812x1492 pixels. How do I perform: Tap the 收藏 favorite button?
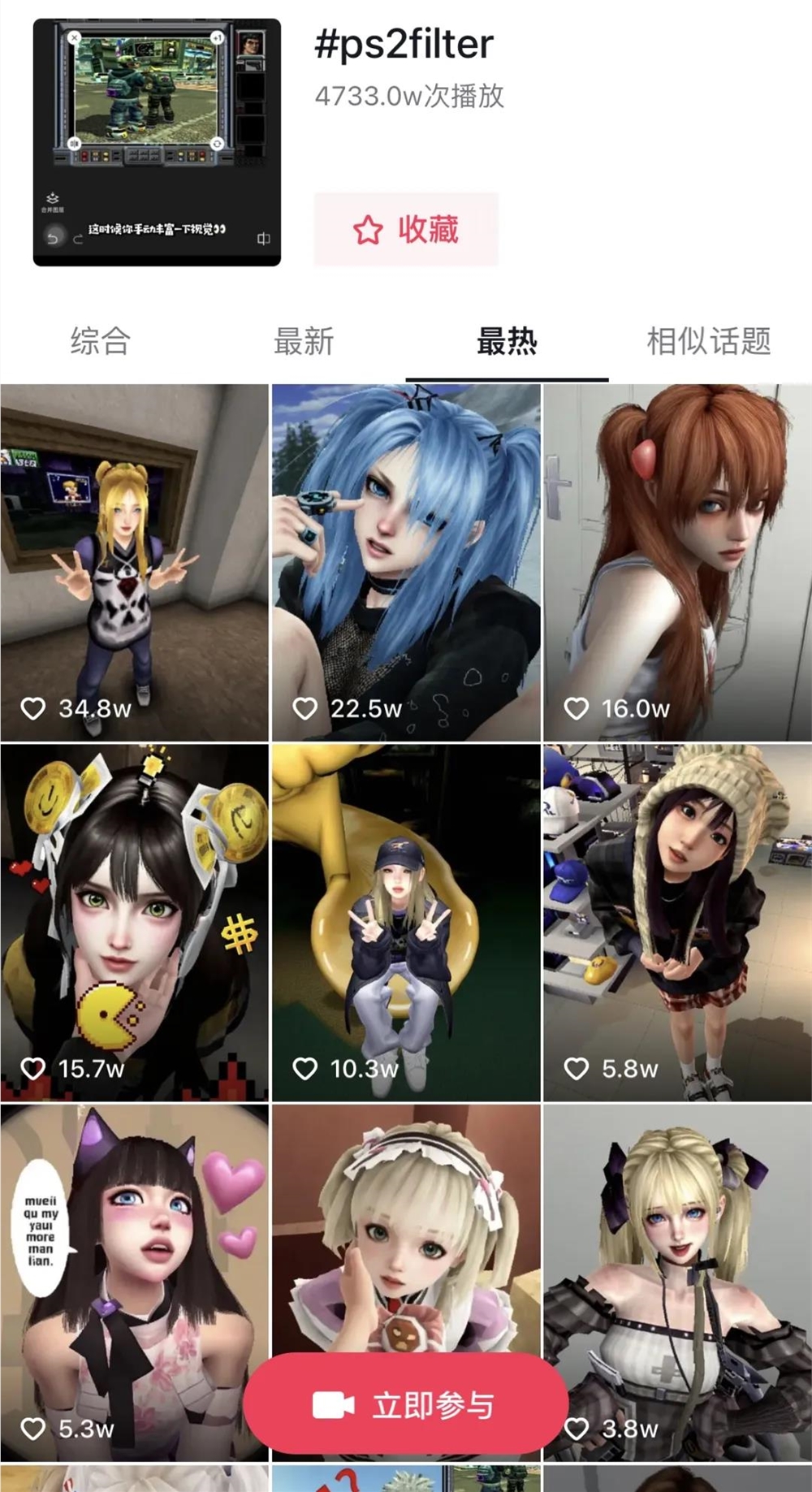pyautogui.click(x=406, y=230)
